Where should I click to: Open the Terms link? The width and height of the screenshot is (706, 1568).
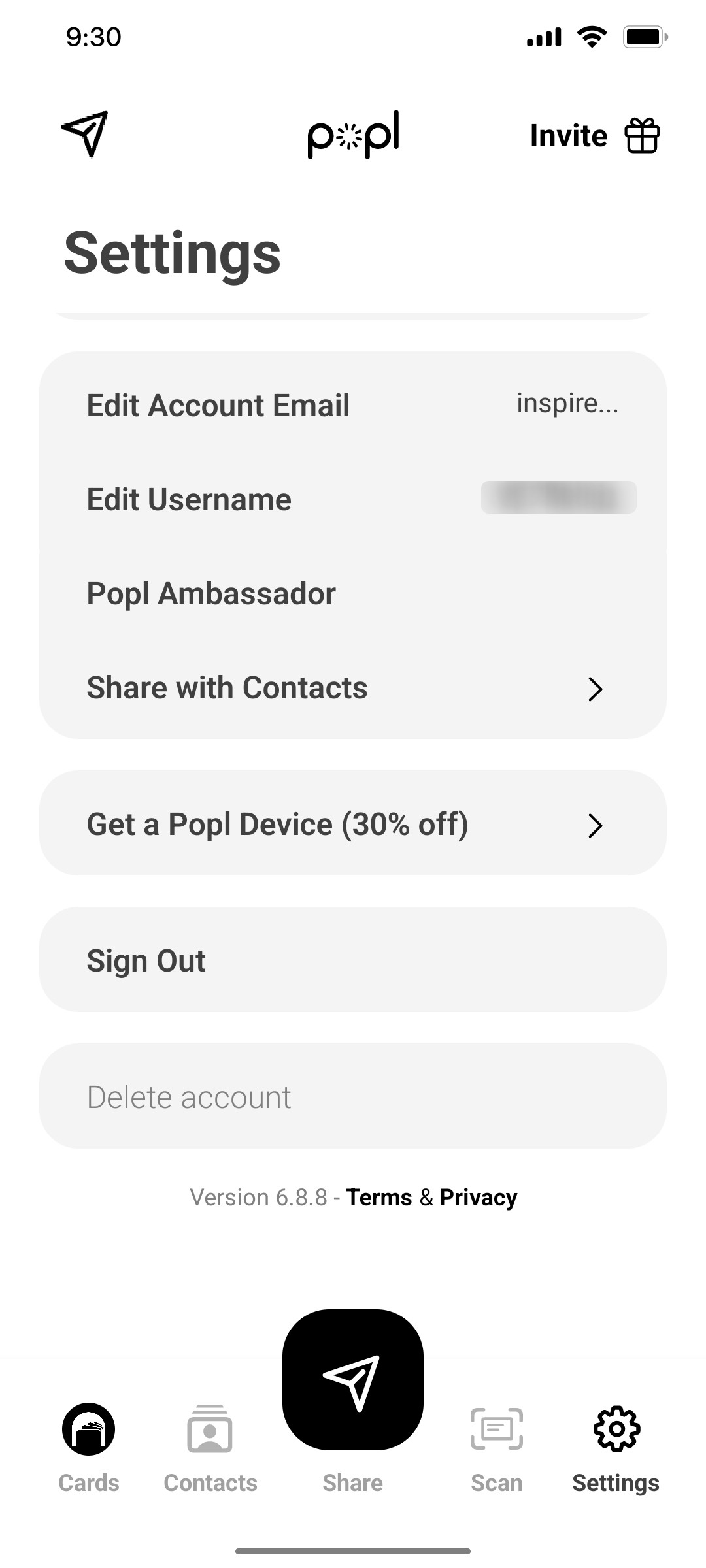pyautogui.click(x=378, y=1197)
